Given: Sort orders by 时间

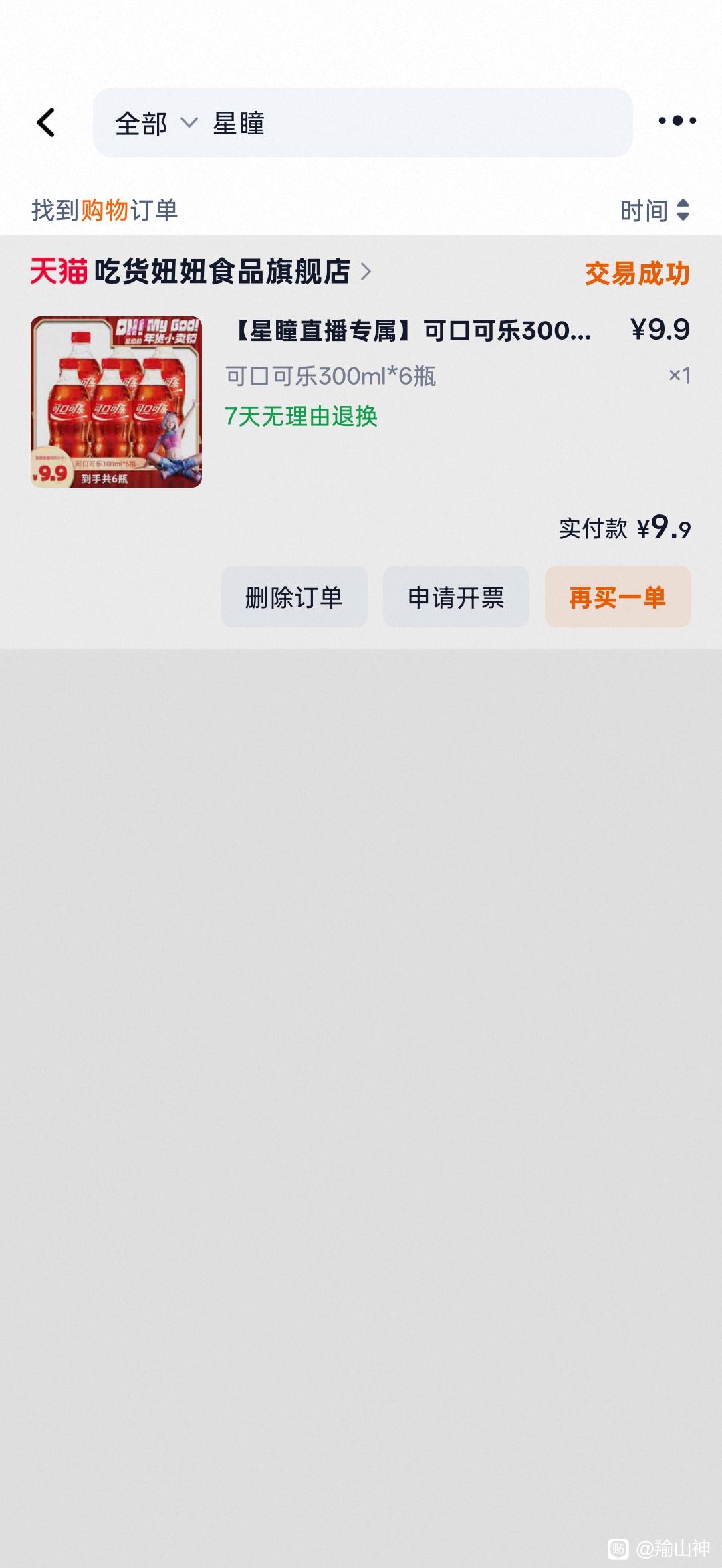Looking at the screenshot, I should pyautogui.click(x=654, y=211).
